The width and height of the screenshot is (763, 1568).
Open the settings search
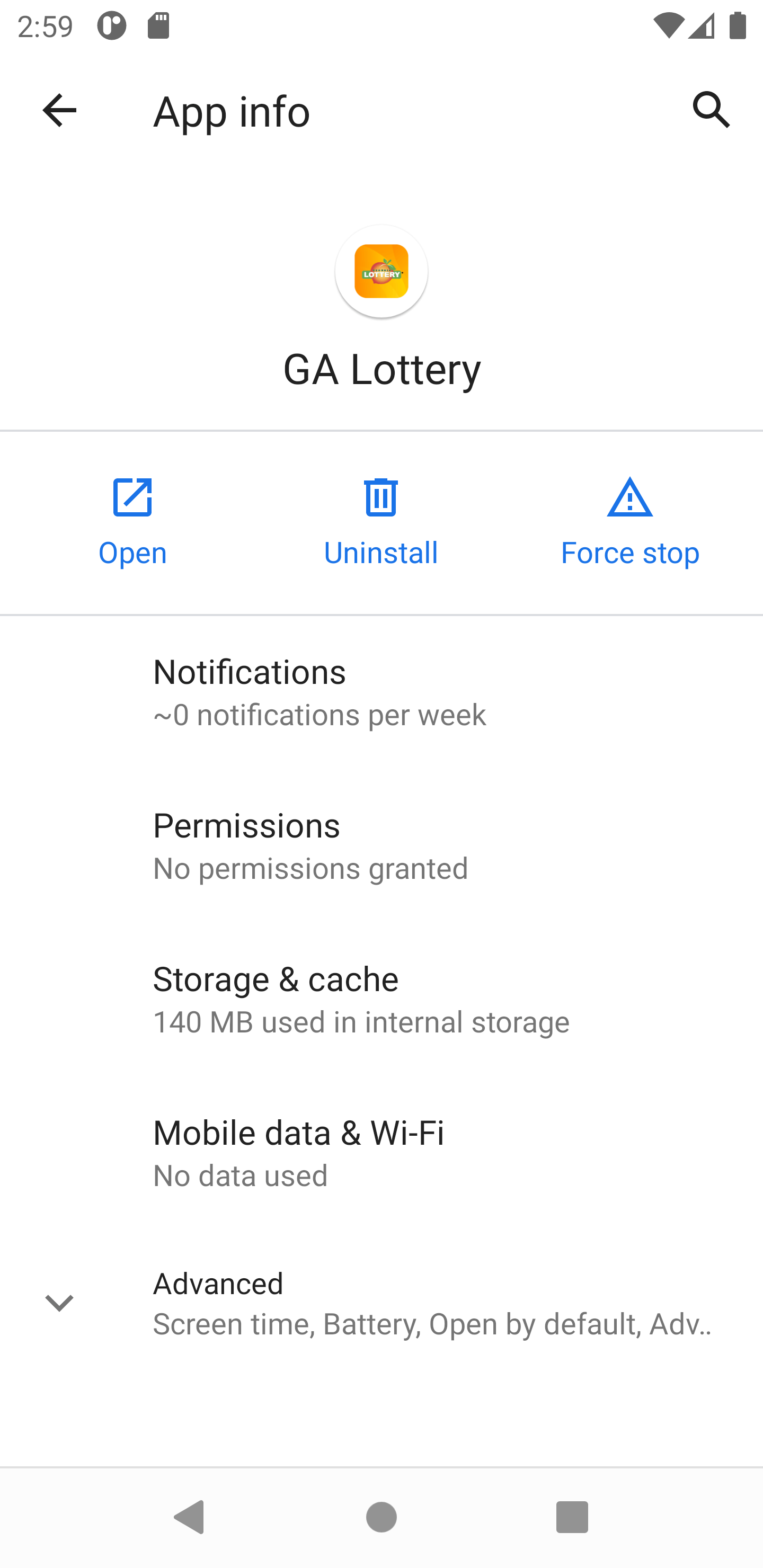tap(711, 110)
